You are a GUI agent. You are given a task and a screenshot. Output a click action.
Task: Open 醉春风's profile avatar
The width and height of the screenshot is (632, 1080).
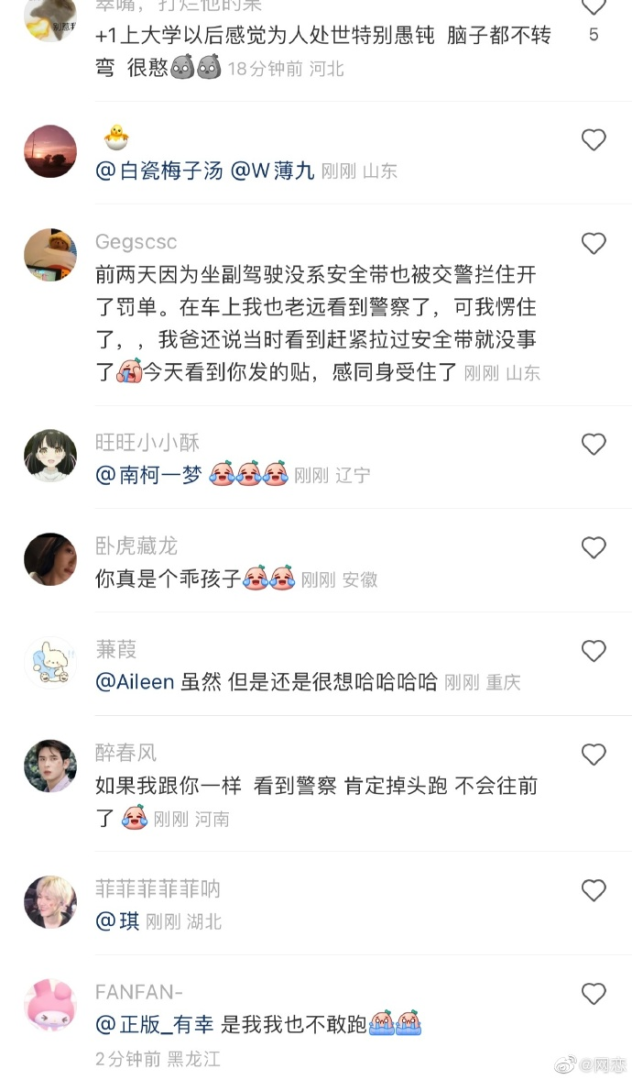click(x=50, y=766)
